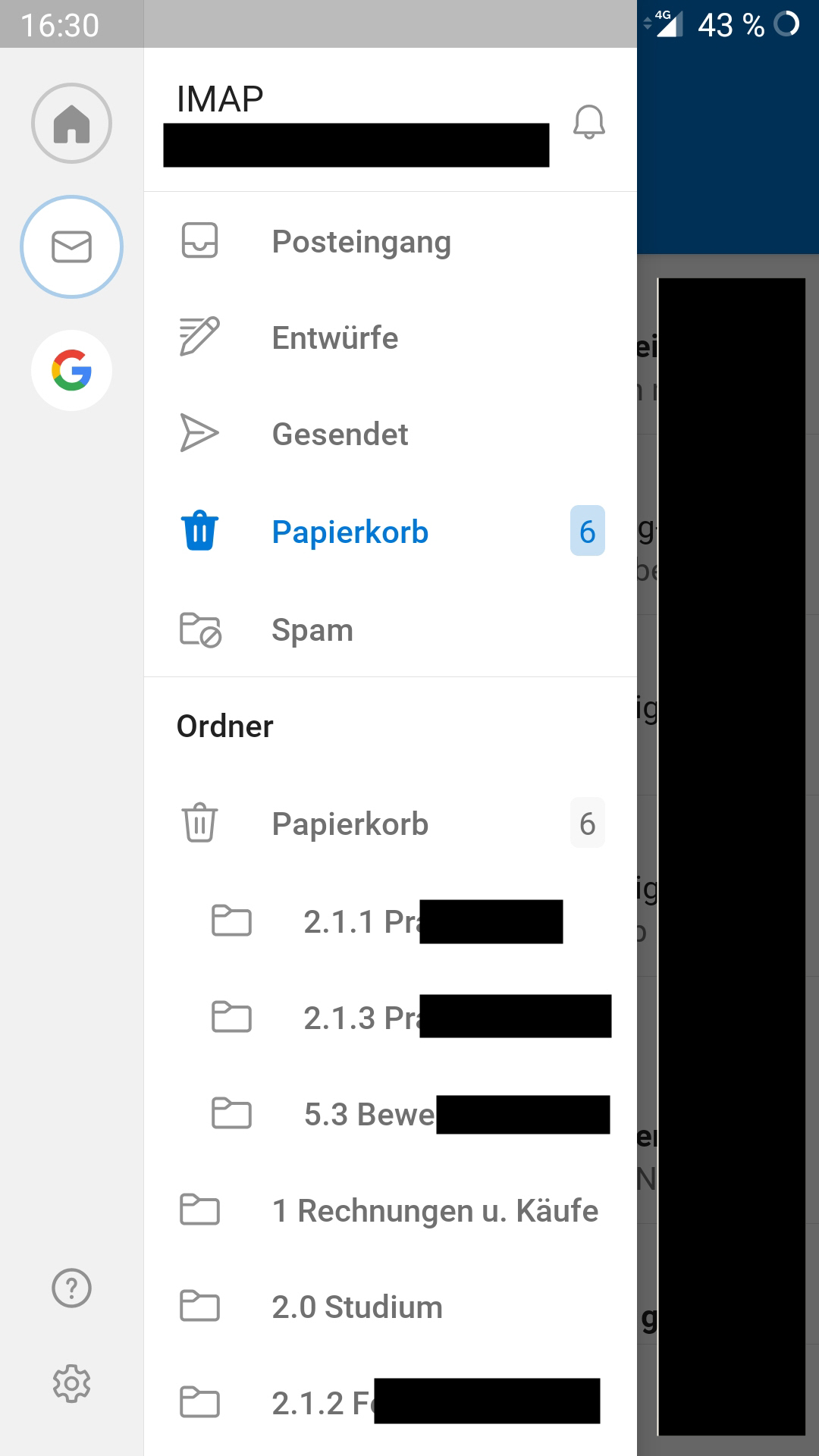Go to the Gesendet folder
This screenshot has height=1456, width=819.
(x=340, y=435)
